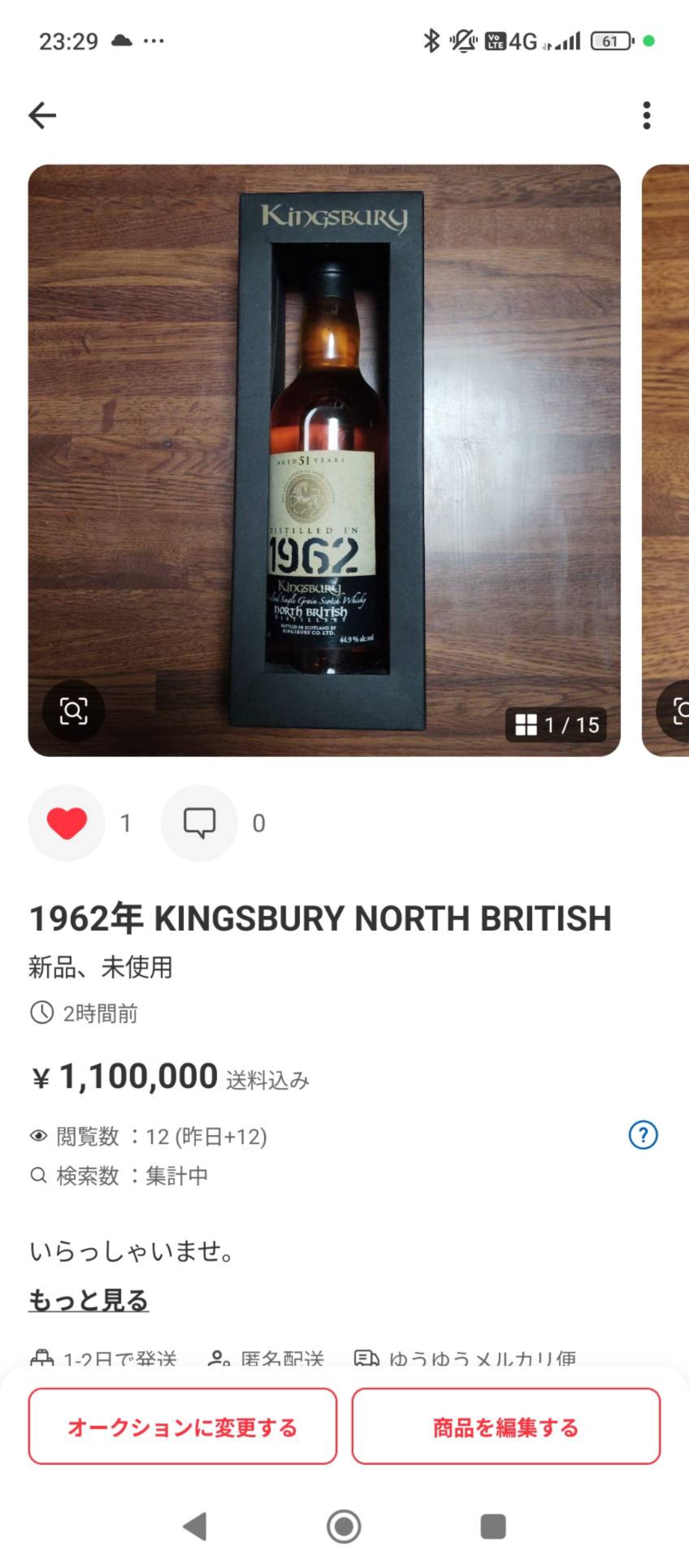The image size is (689, 1568).
Task: Tap the system home button
Action: 344,1526
